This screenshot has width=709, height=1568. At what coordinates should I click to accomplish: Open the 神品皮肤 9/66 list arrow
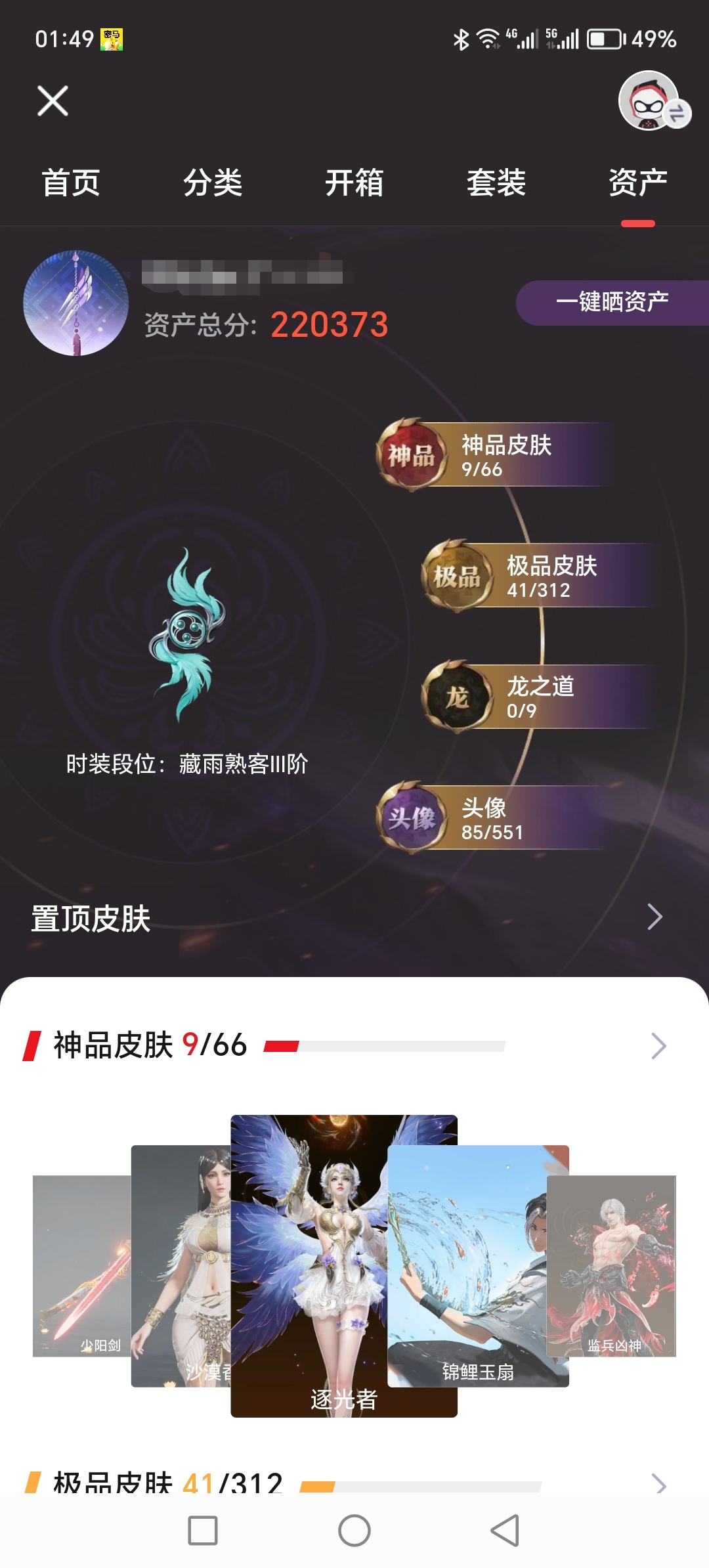pyautogui.click(x=658, y=1046)
